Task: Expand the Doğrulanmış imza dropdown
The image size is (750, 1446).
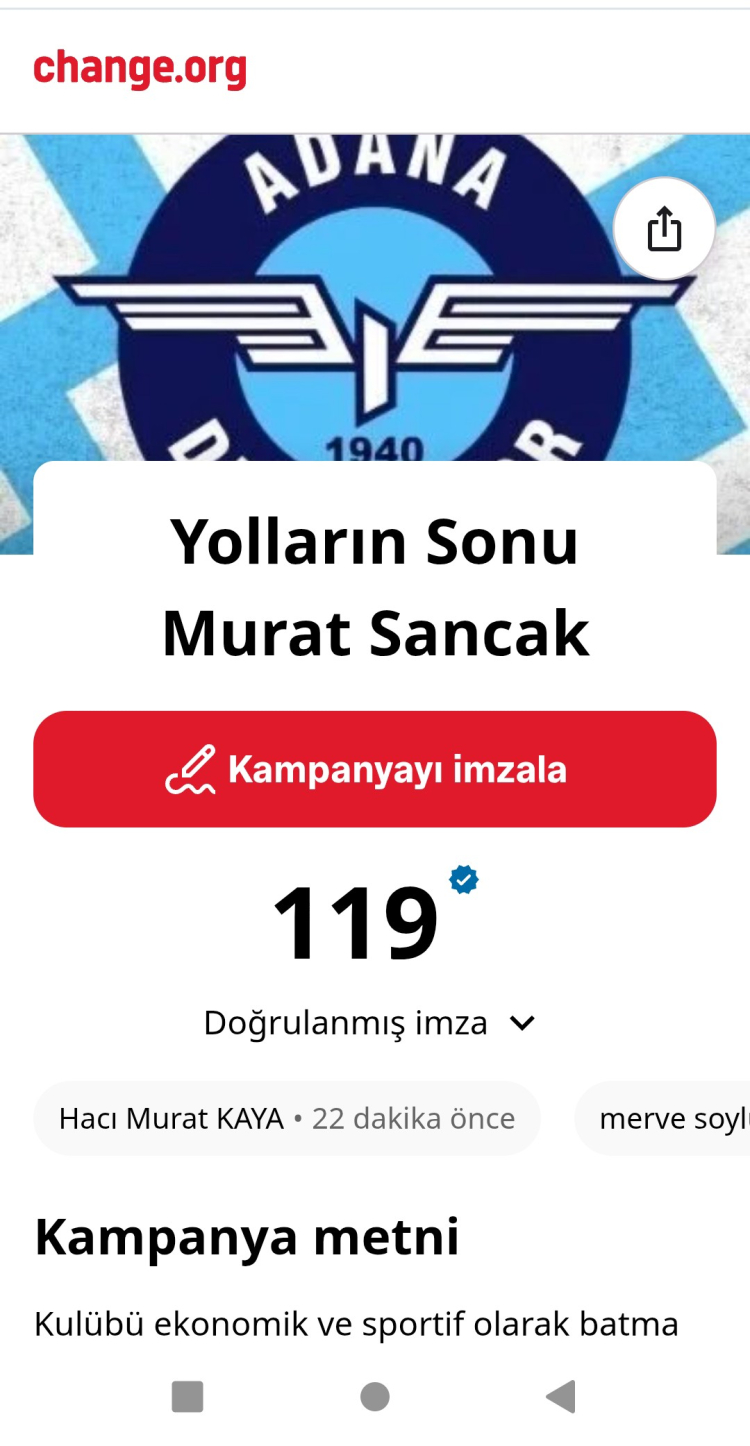Action: point(522,1023)
